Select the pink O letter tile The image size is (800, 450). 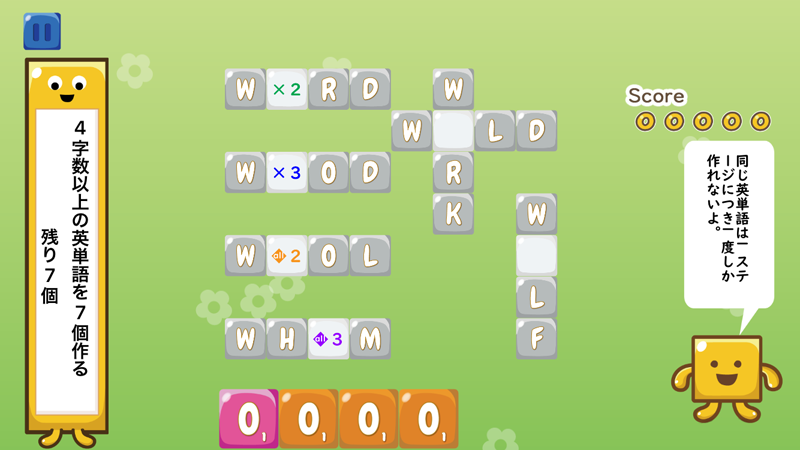[249, 419]
